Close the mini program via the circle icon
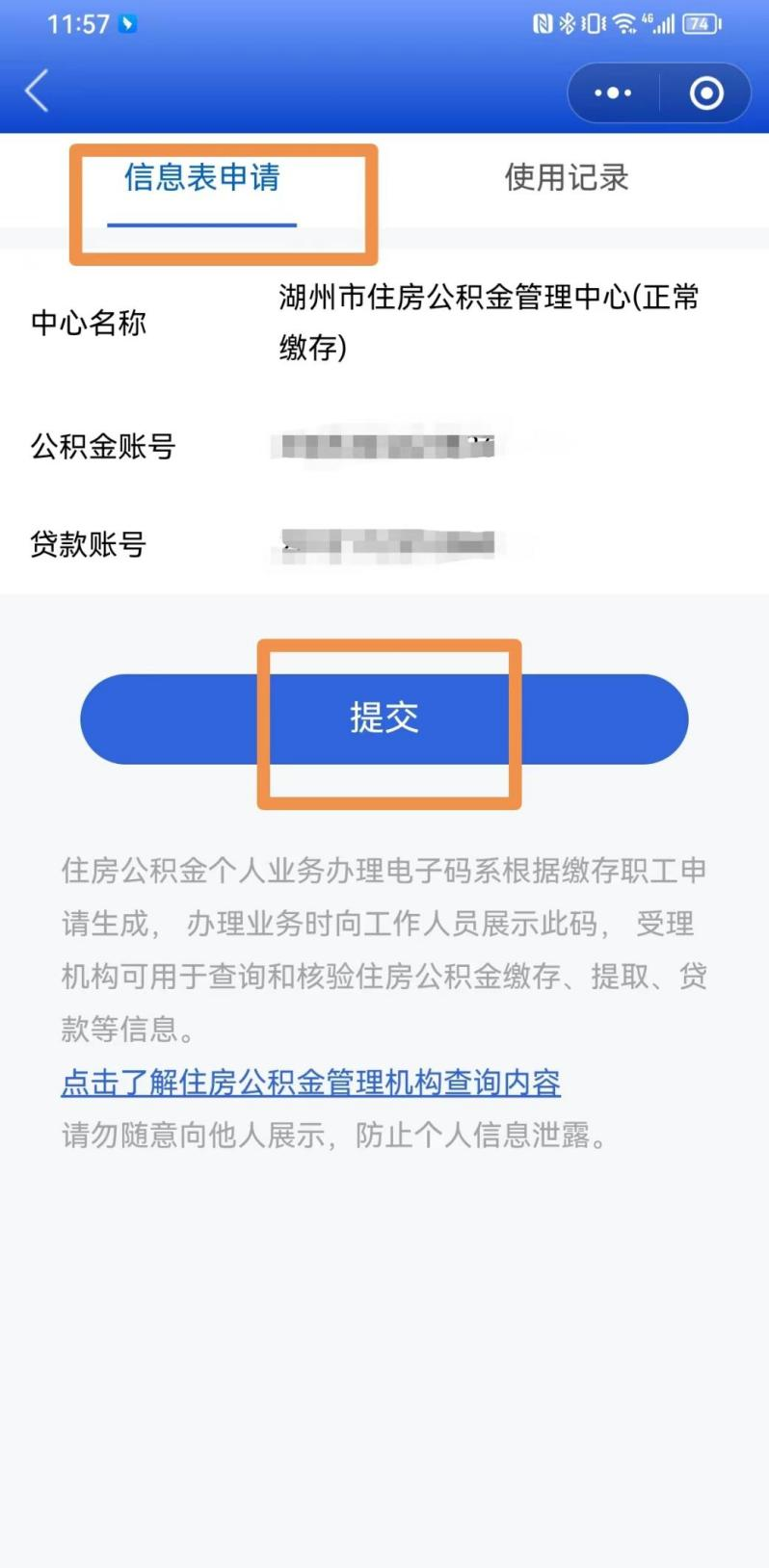The image size is (769, 1568). click(x=706, y=93)
